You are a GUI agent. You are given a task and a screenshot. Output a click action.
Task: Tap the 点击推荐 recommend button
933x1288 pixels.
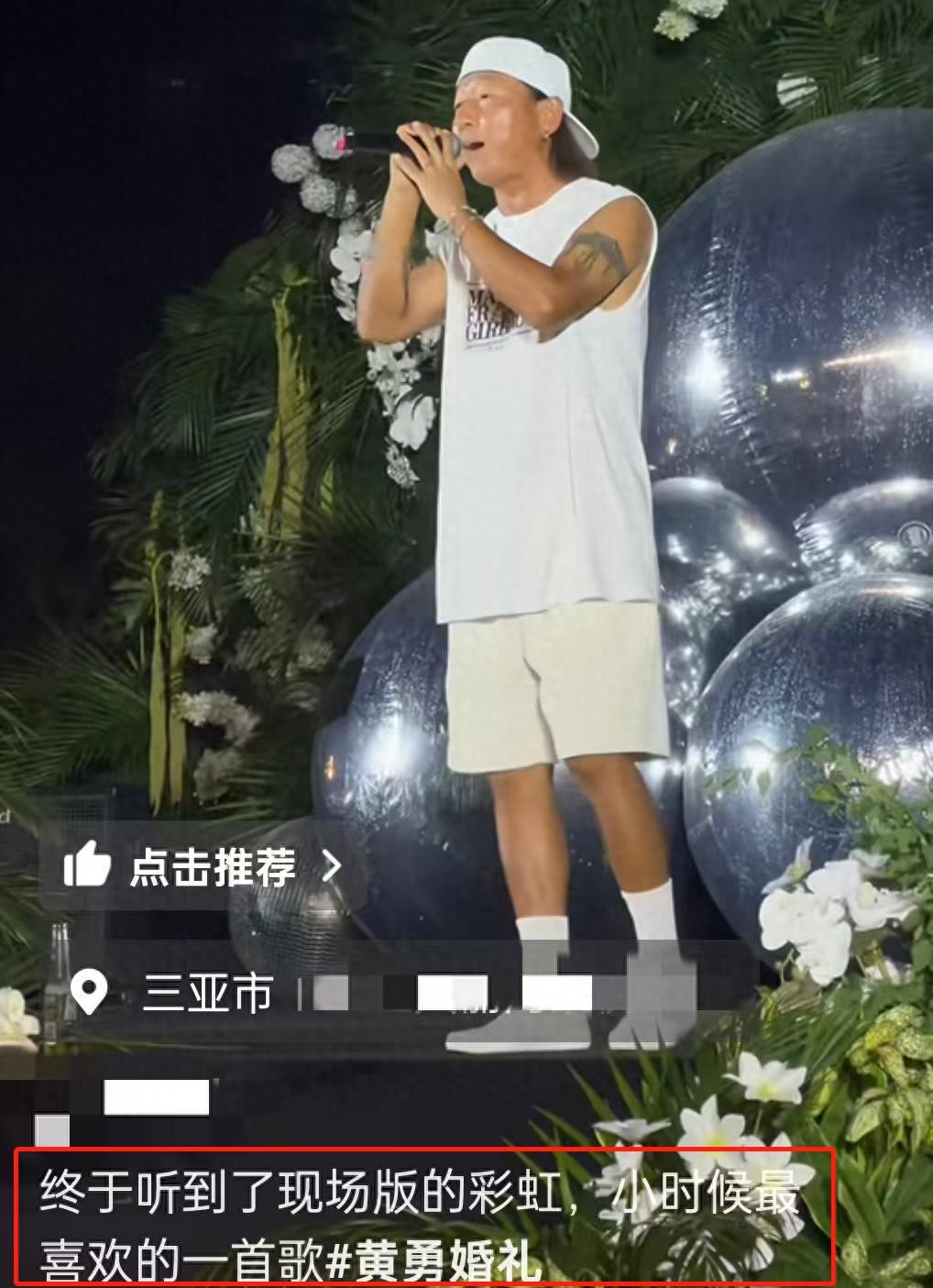point(203,866)
